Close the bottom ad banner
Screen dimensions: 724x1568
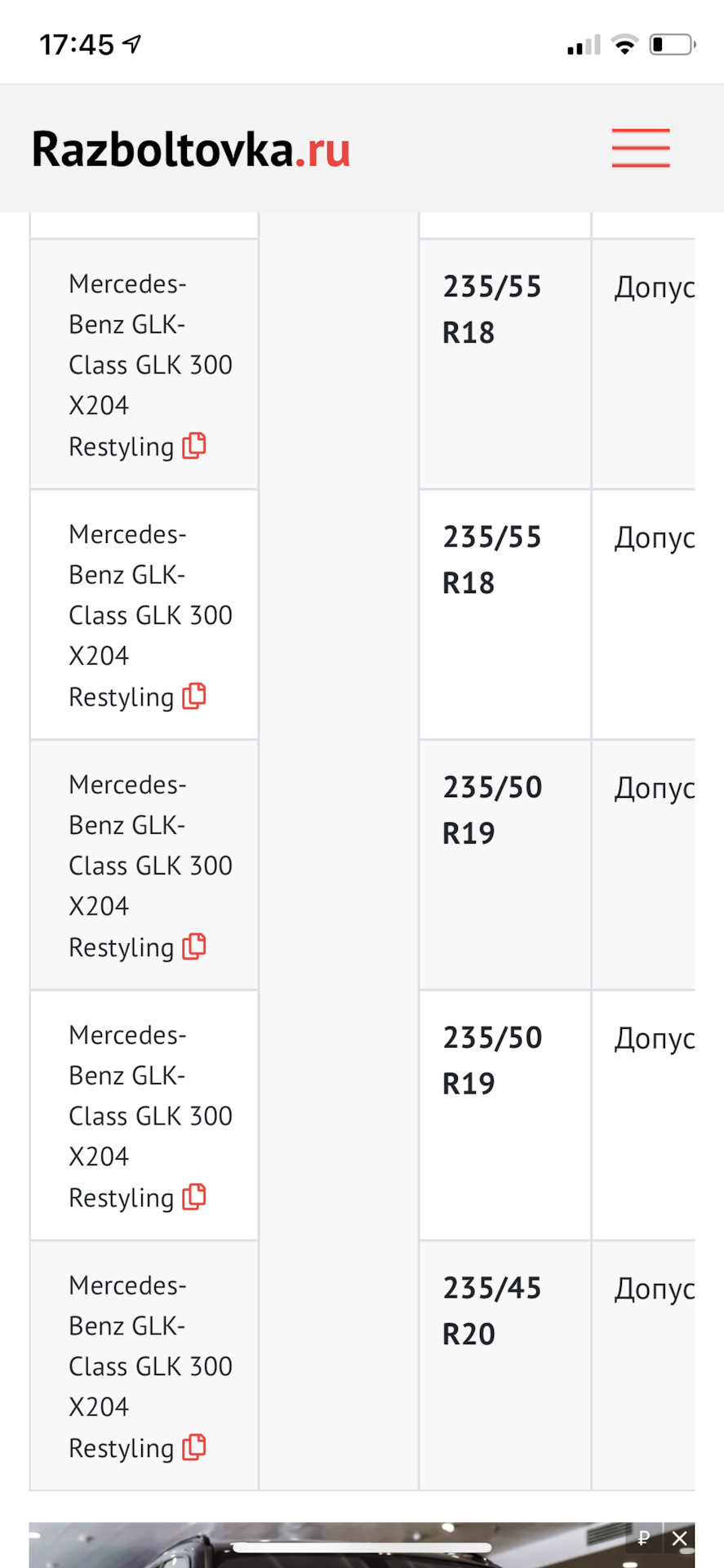(679, 1539)
